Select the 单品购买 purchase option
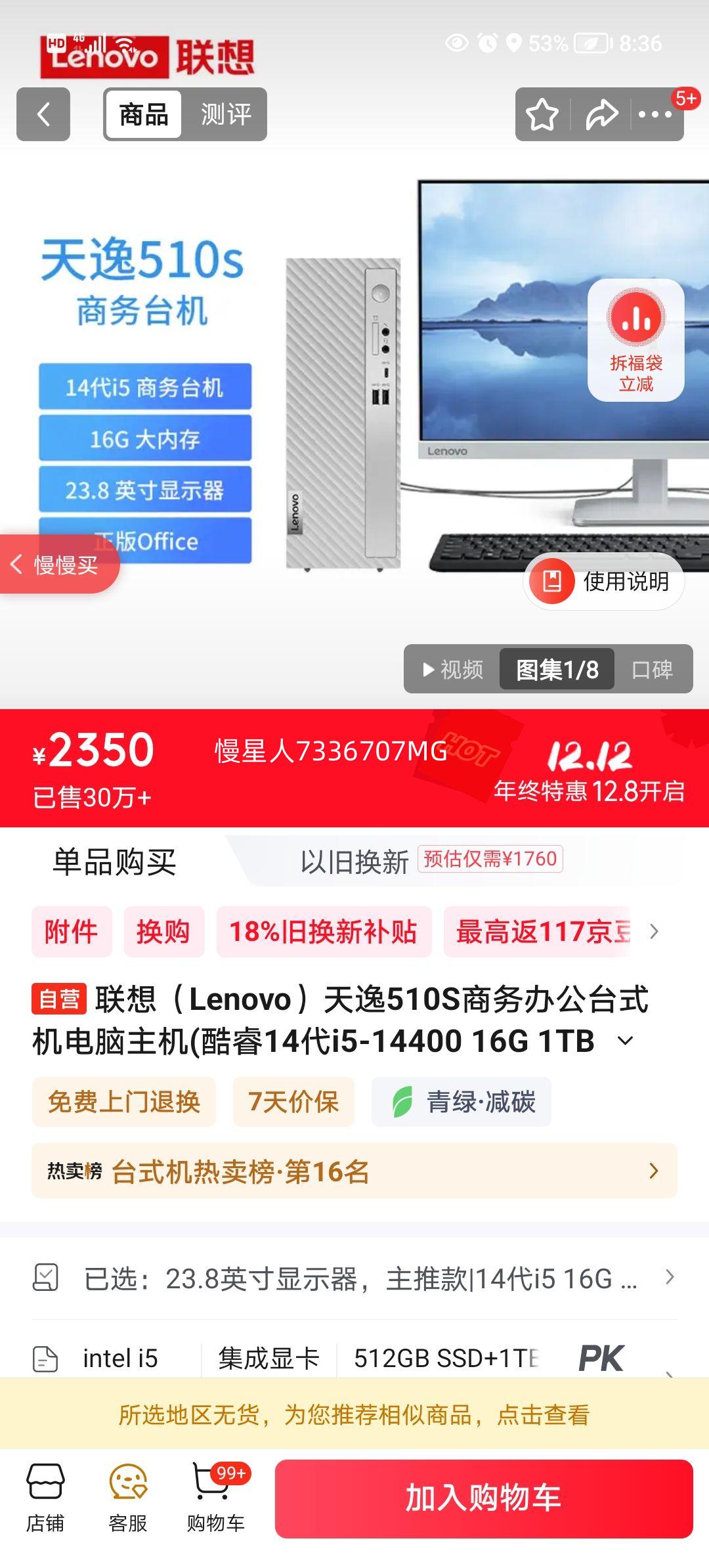The width and height of the screenshot is (709, 1568). click(x=116, y=861)
